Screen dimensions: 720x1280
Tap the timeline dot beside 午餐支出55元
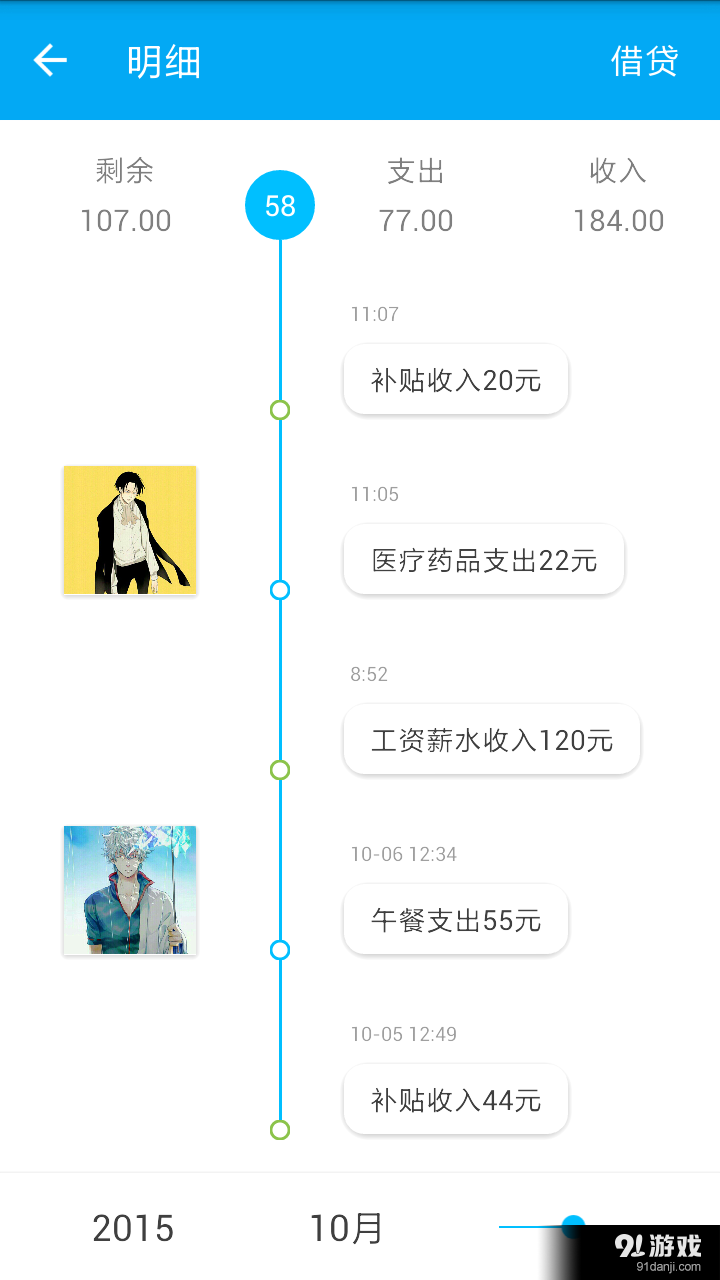(x=279, y=949)
